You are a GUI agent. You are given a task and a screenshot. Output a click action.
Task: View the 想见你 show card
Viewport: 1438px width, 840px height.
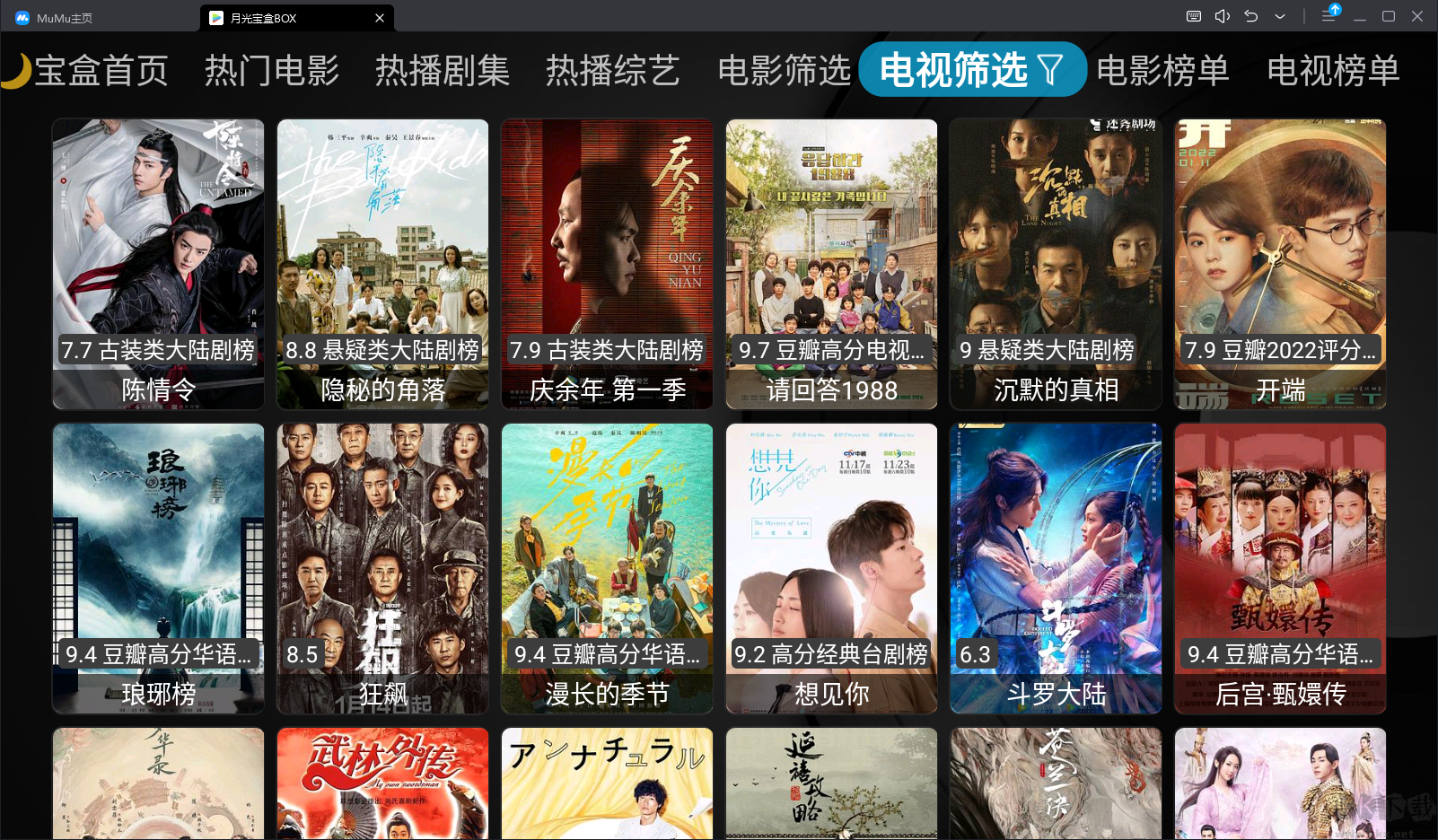point(831,568)
